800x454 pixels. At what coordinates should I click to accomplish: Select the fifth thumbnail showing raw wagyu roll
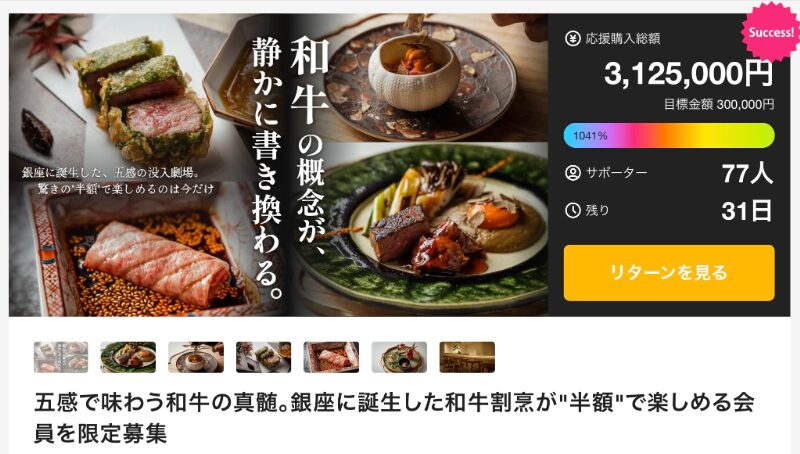331,357
